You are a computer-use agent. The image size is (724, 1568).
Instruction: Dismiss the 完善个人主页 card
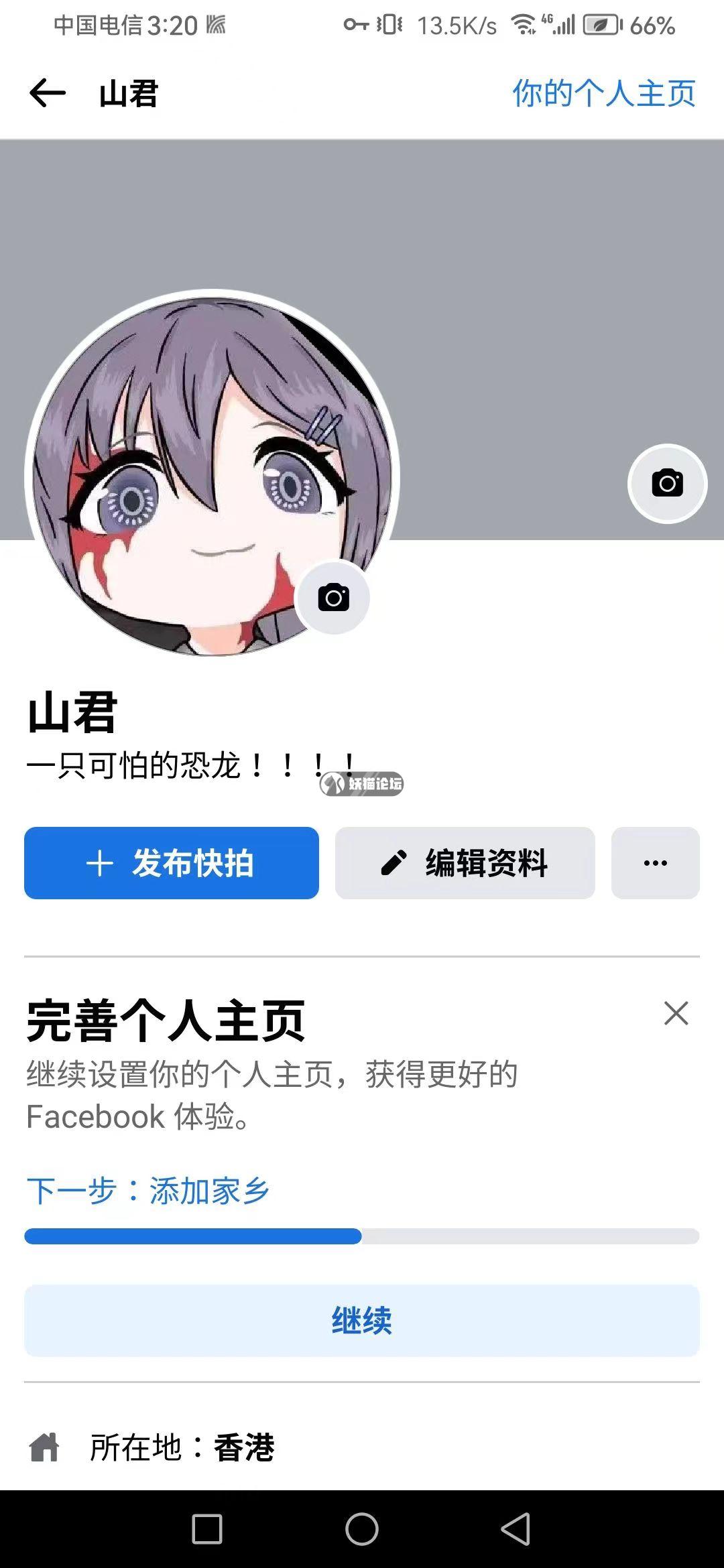(676, 1013)
